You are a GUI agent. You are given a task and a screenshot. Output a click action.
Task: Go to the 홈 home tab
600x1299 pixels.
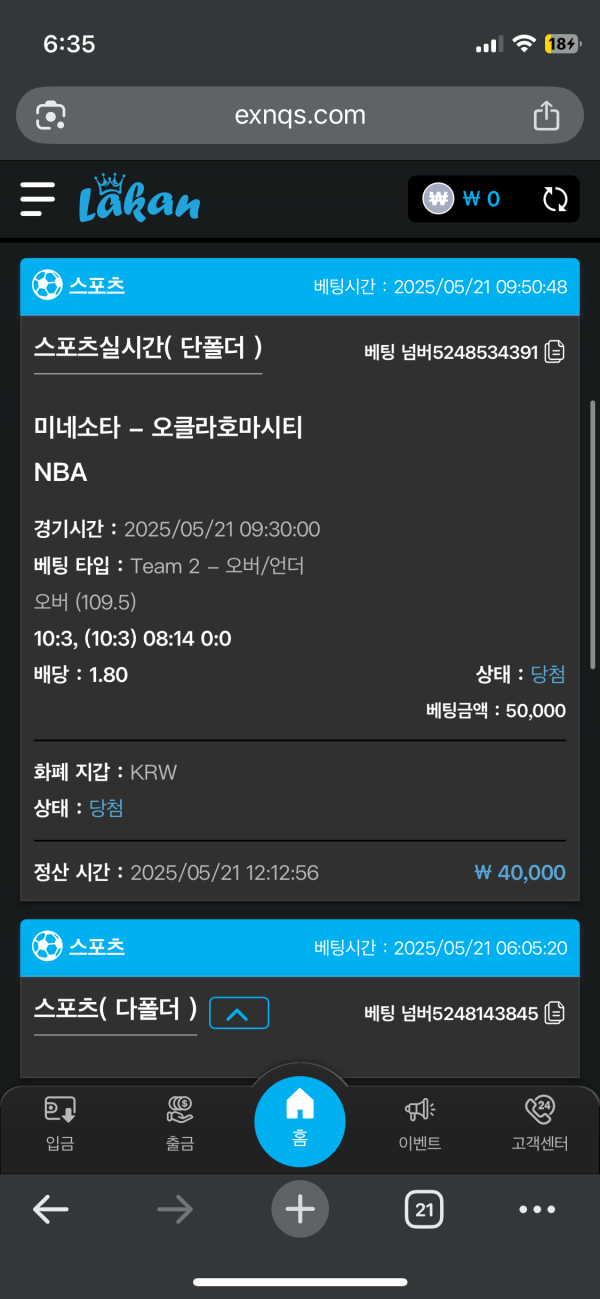[x=300, y=1116]
